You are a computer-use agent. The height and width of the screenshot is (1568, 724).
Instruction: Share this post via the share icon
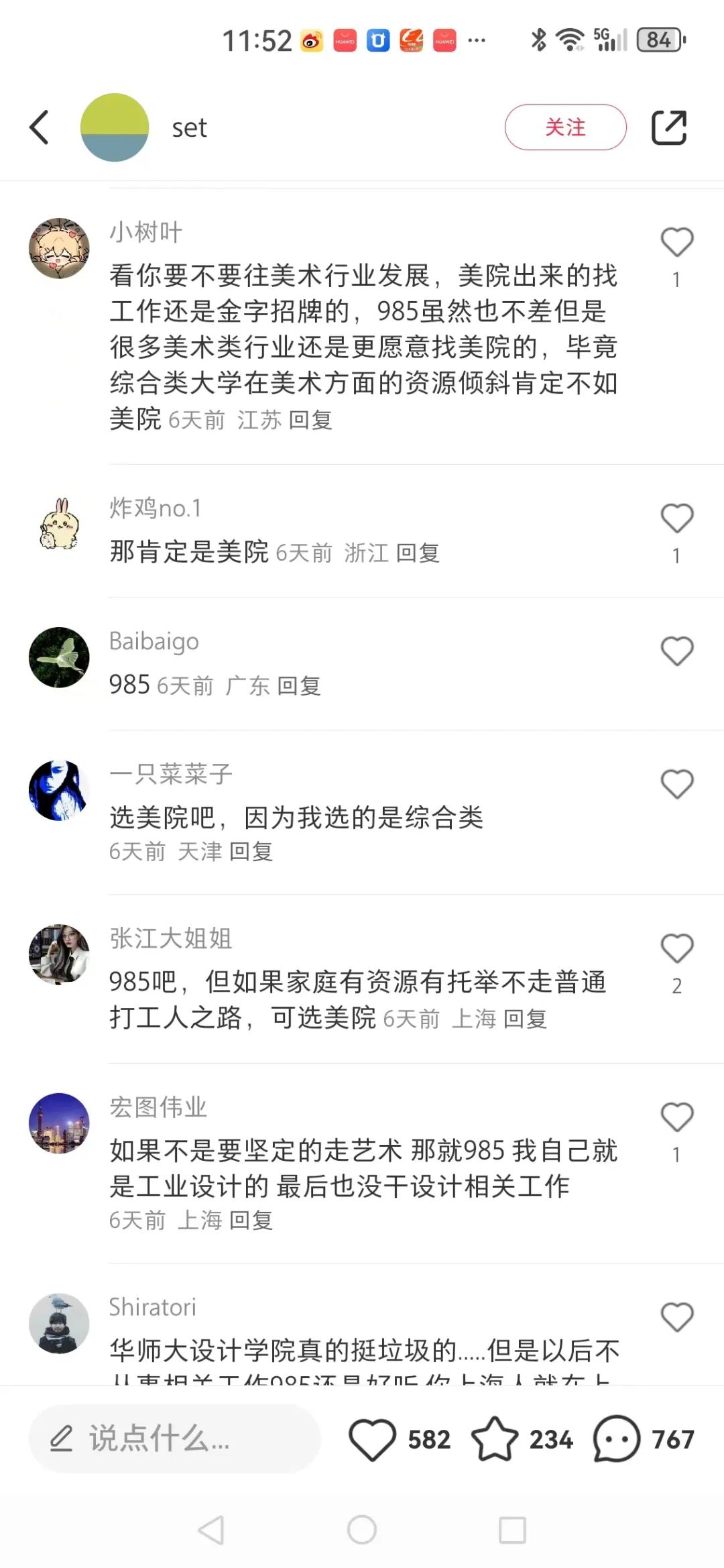[669, 127]
